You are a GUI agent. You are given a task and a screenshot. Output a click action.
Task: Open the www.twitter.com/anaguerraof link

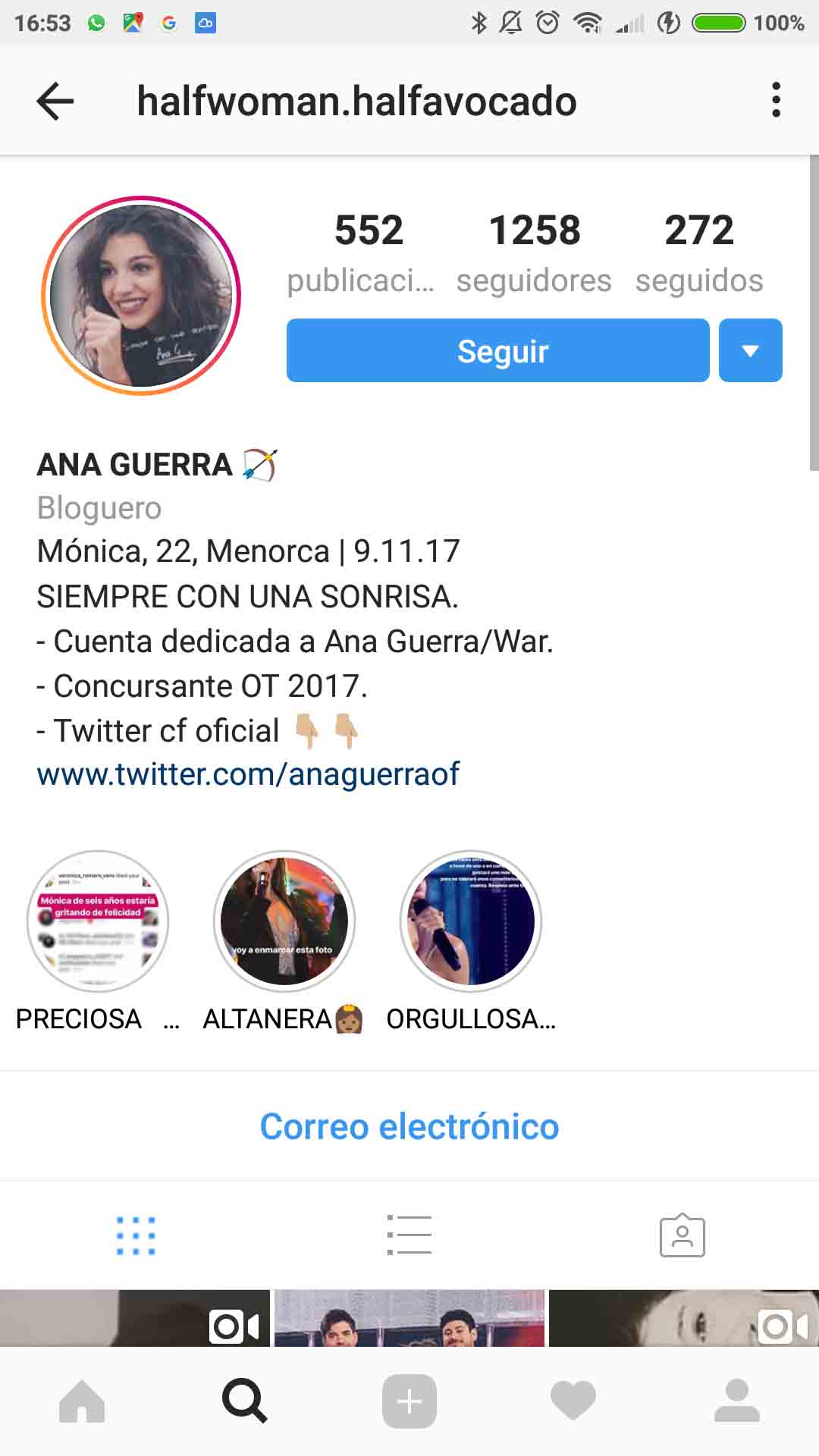[x=248, y=774]
